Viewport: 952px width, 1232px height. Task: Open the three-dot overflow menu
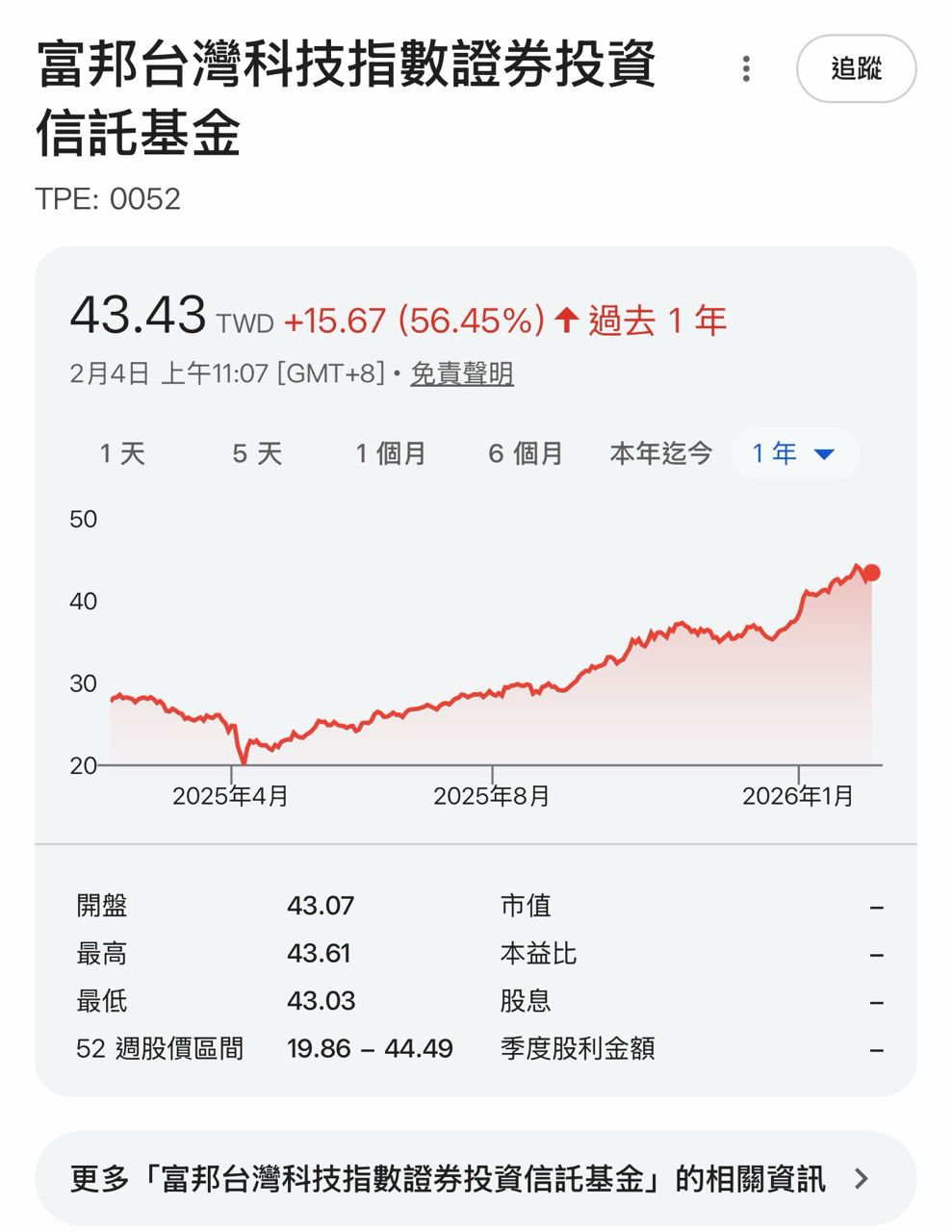746,68
